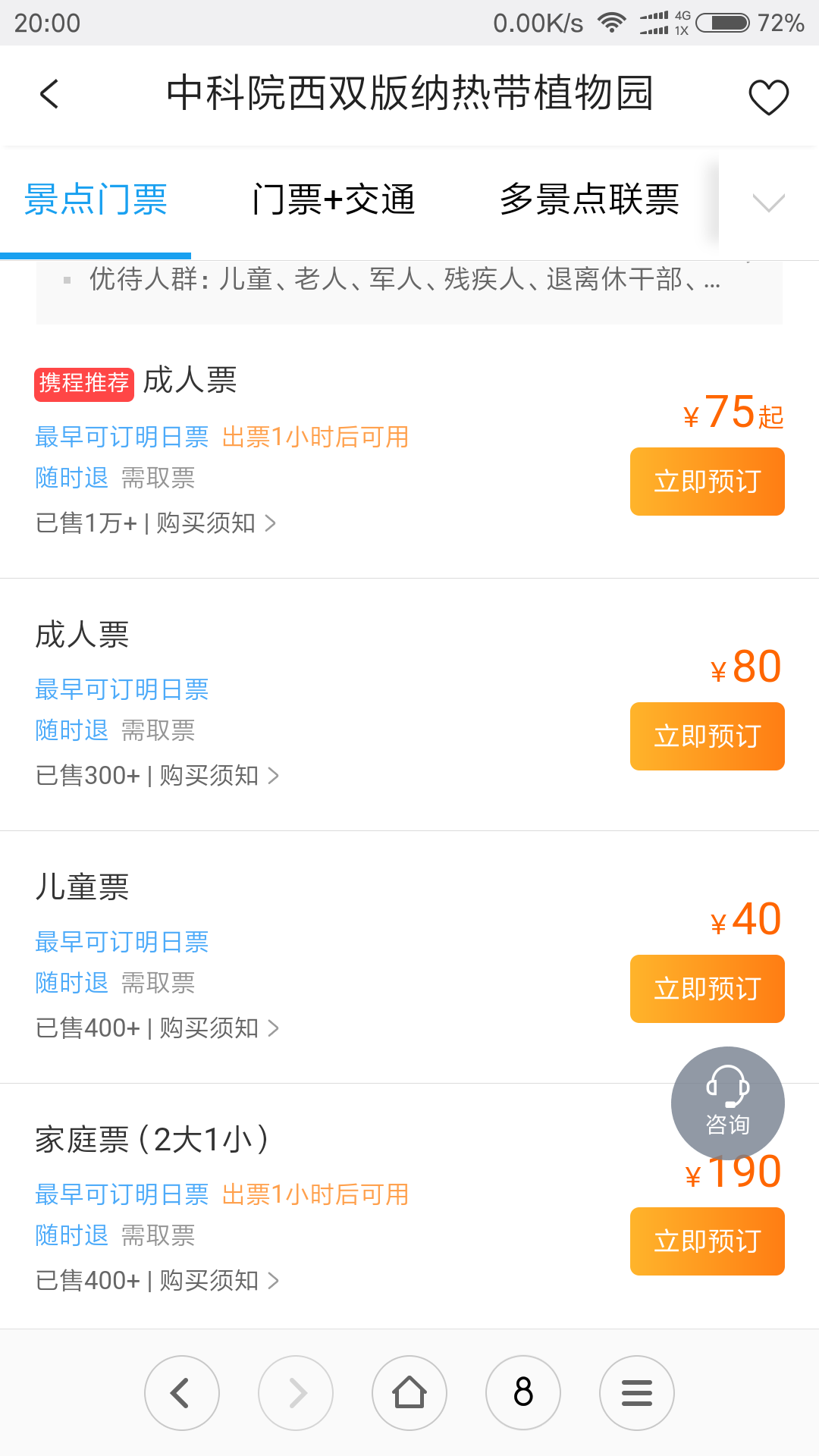The height and width of the screenshot is (1456, 819).
Task: Switch to the 多景点联票 tab
Action: click(x=589, y=200)
